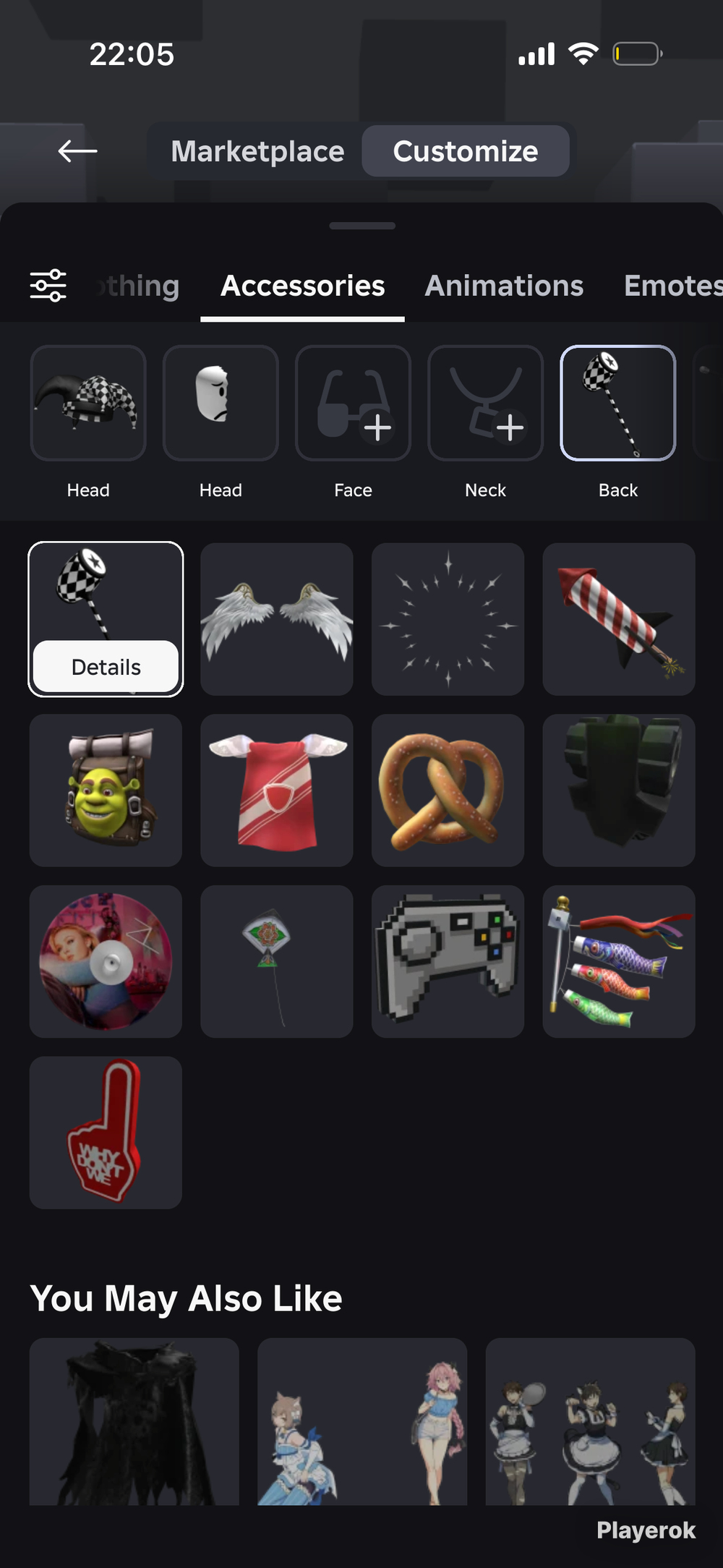Select the jester hat Head slot

point(88,404)
